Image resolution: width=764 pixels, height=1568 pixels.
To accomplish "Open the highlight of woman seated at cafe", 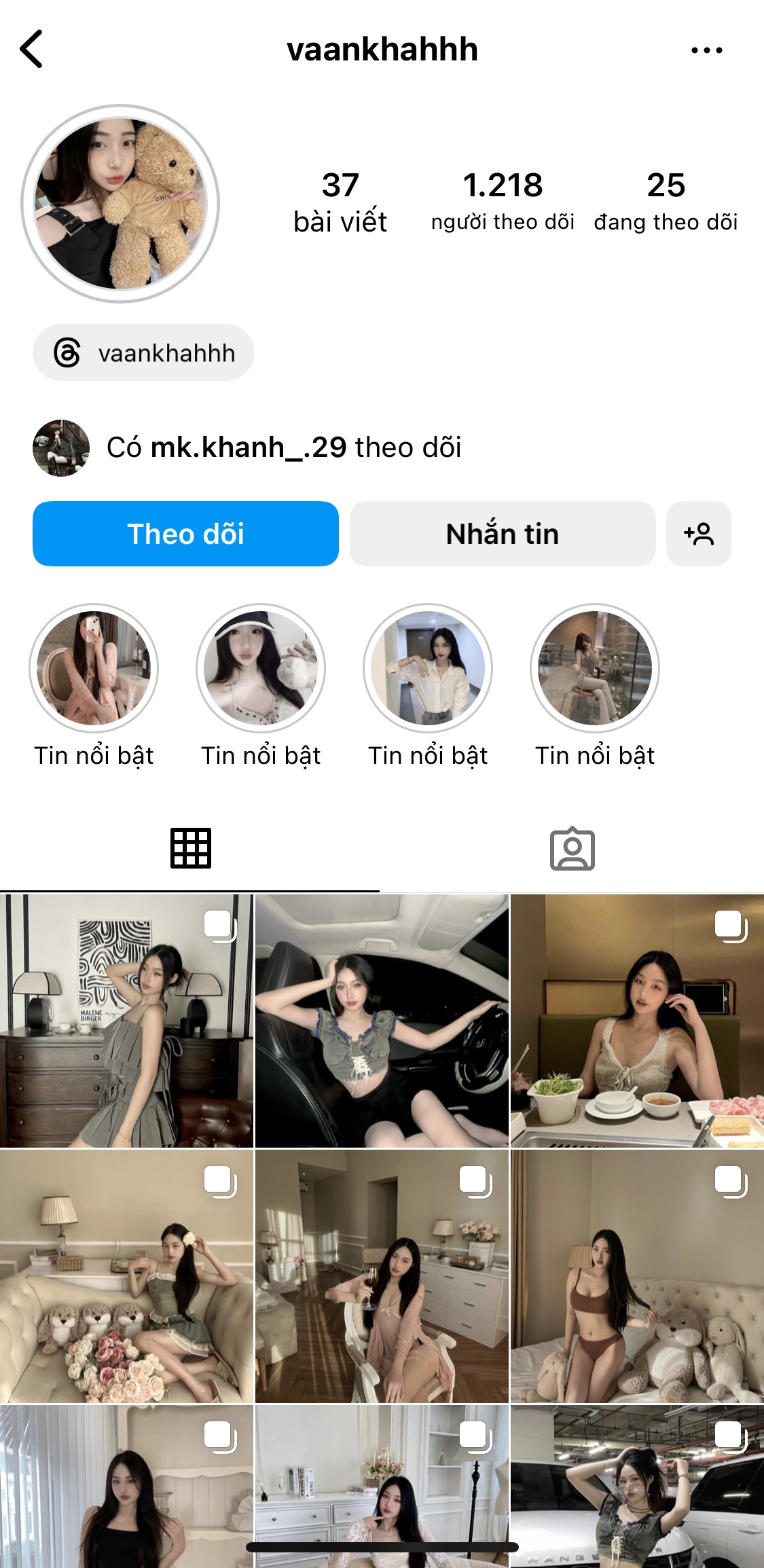I will [595, 668].
